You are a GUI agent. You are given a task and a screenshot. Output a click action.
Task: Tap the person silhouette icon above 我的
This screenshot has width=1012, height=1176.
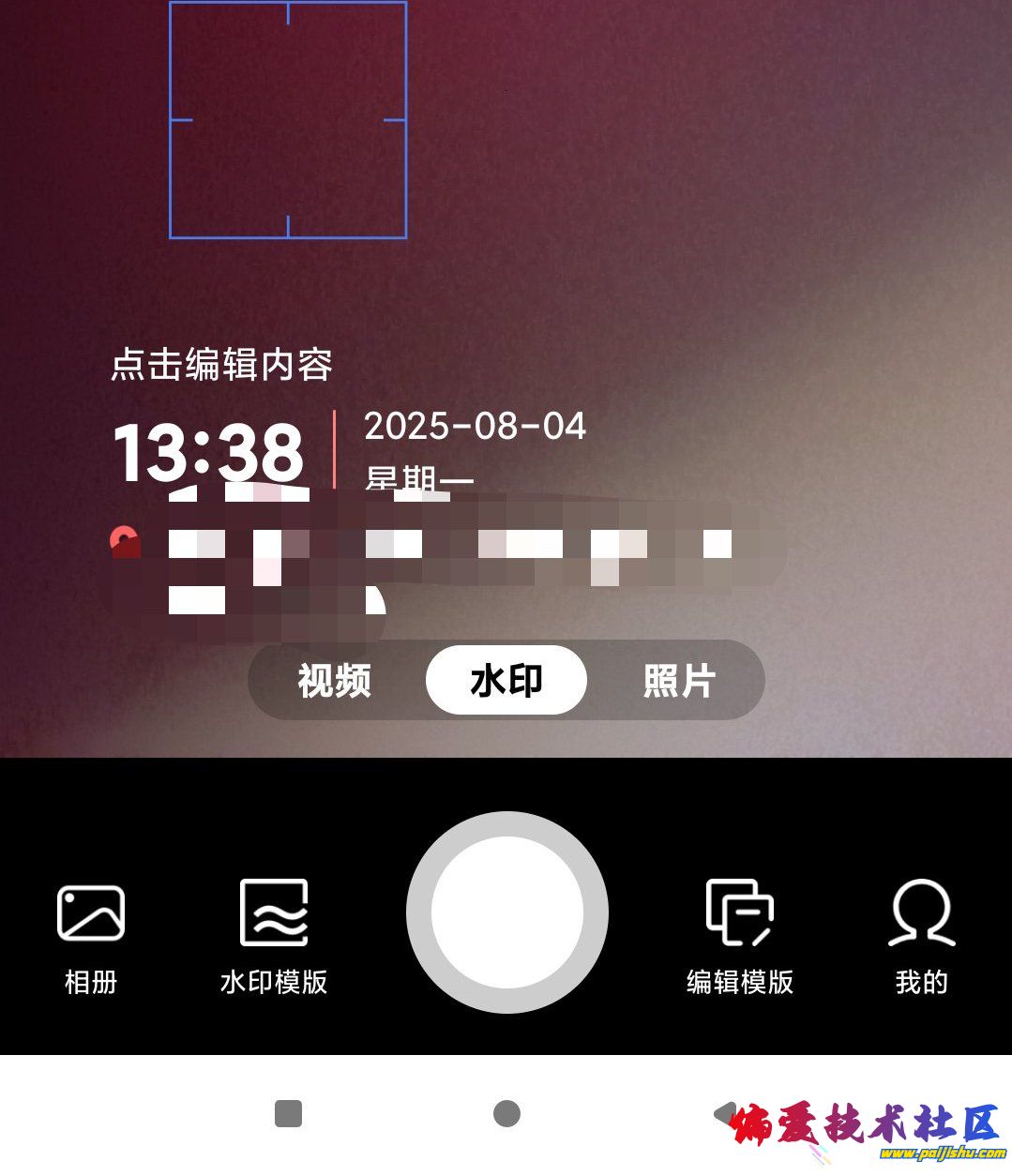point(923,912)
